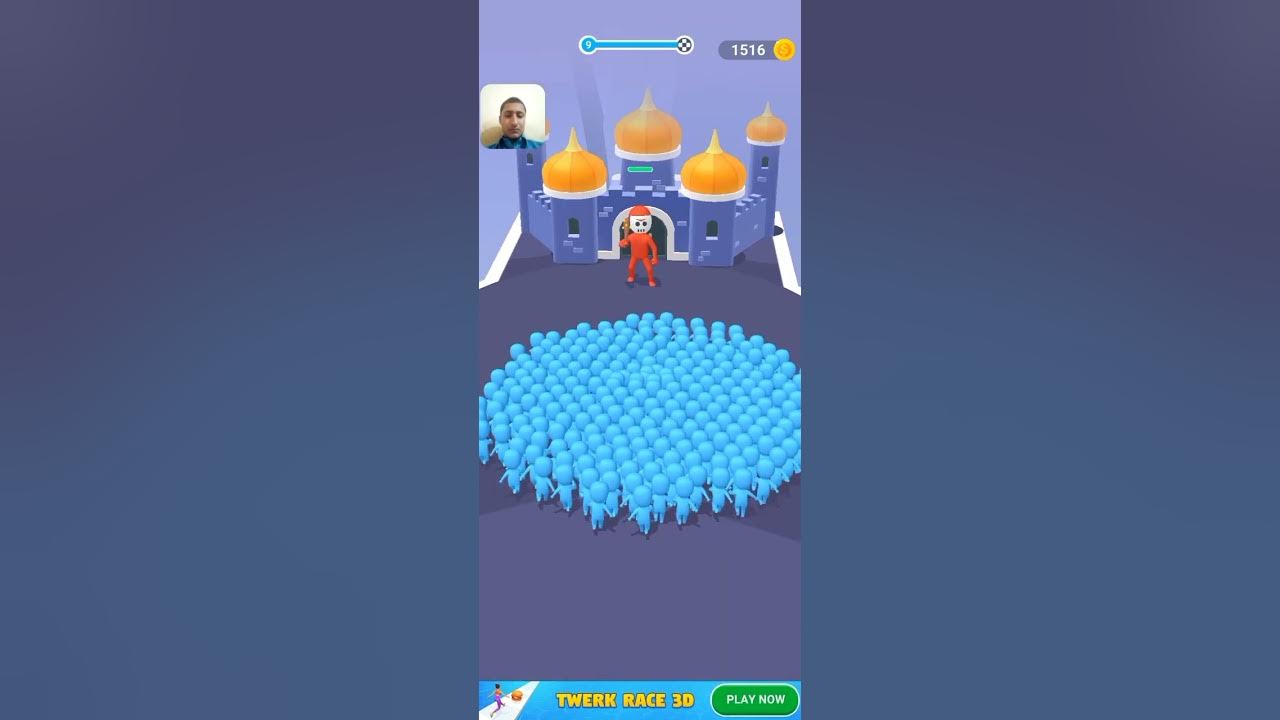Tap Play Now on Twerk Race 3D ad
Screen dimensions: 1280x720
755,700
